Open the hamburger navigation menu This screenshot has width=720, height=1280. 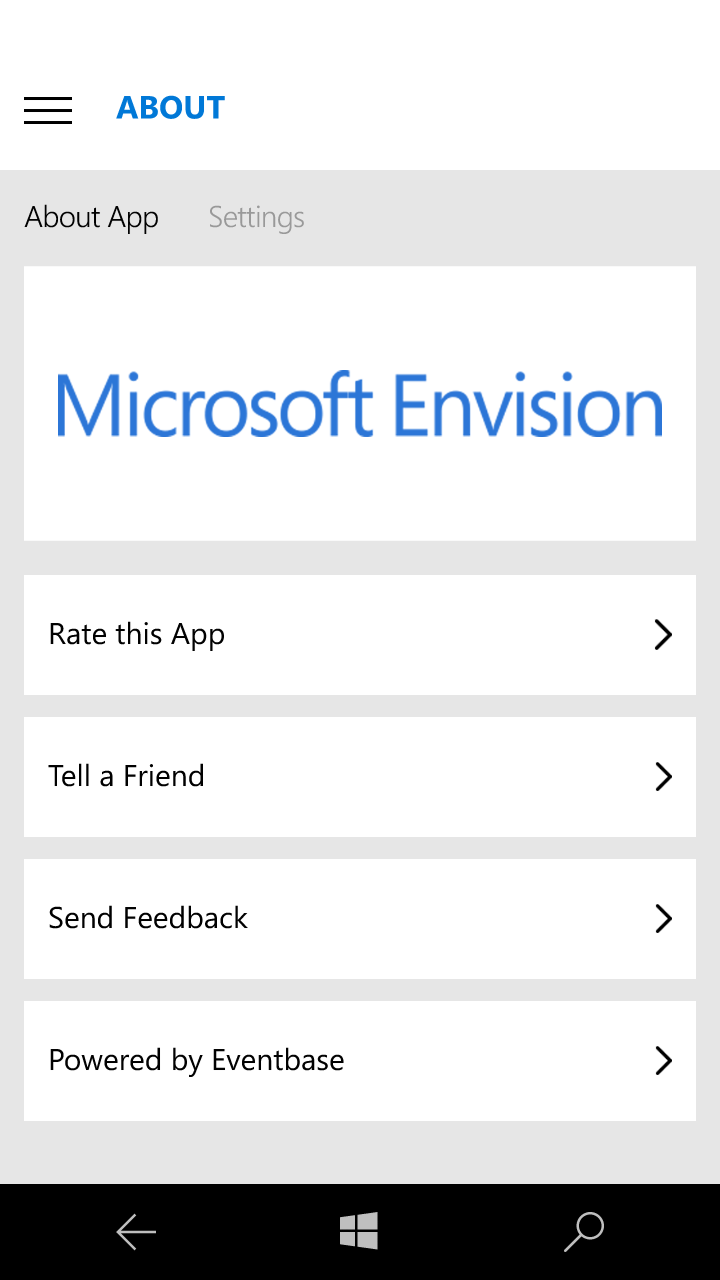coord(47,110)
